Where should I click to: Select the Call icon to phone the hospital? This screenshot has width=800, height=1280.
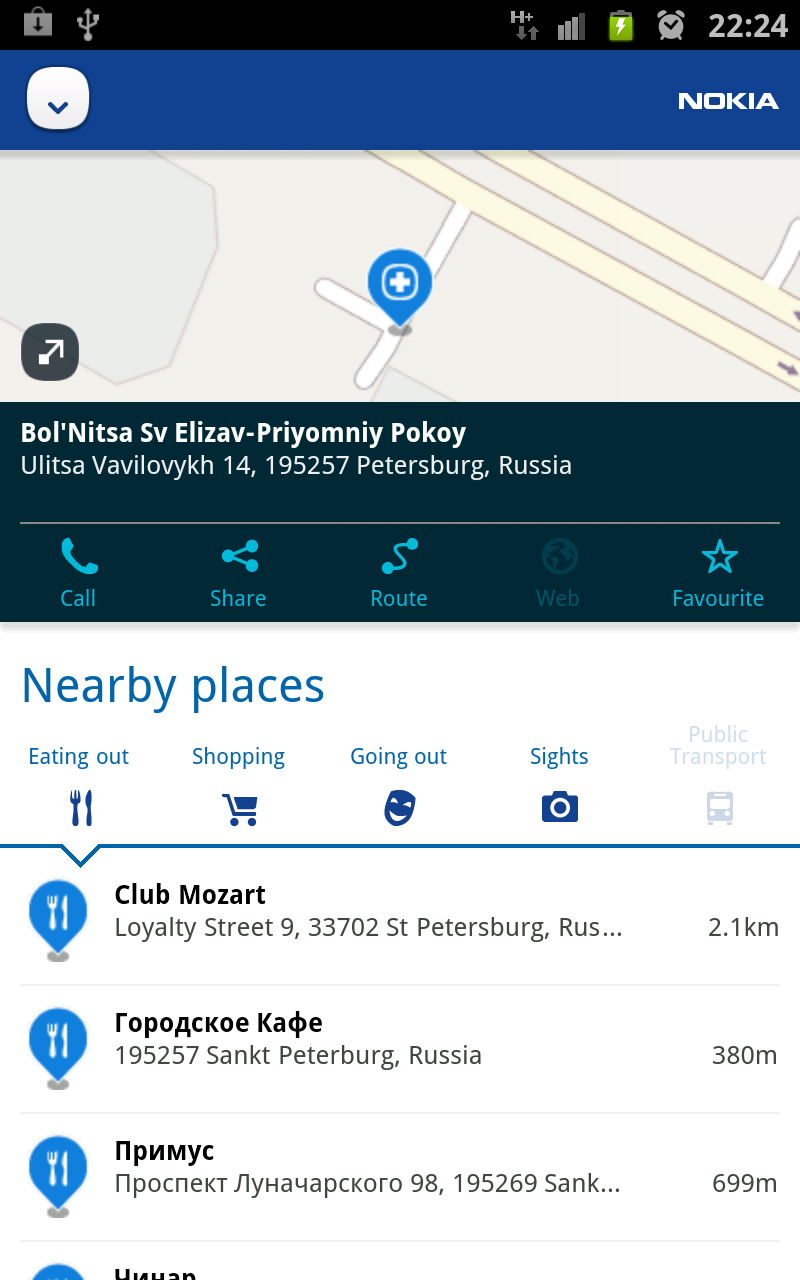click(x=78, y=570)
